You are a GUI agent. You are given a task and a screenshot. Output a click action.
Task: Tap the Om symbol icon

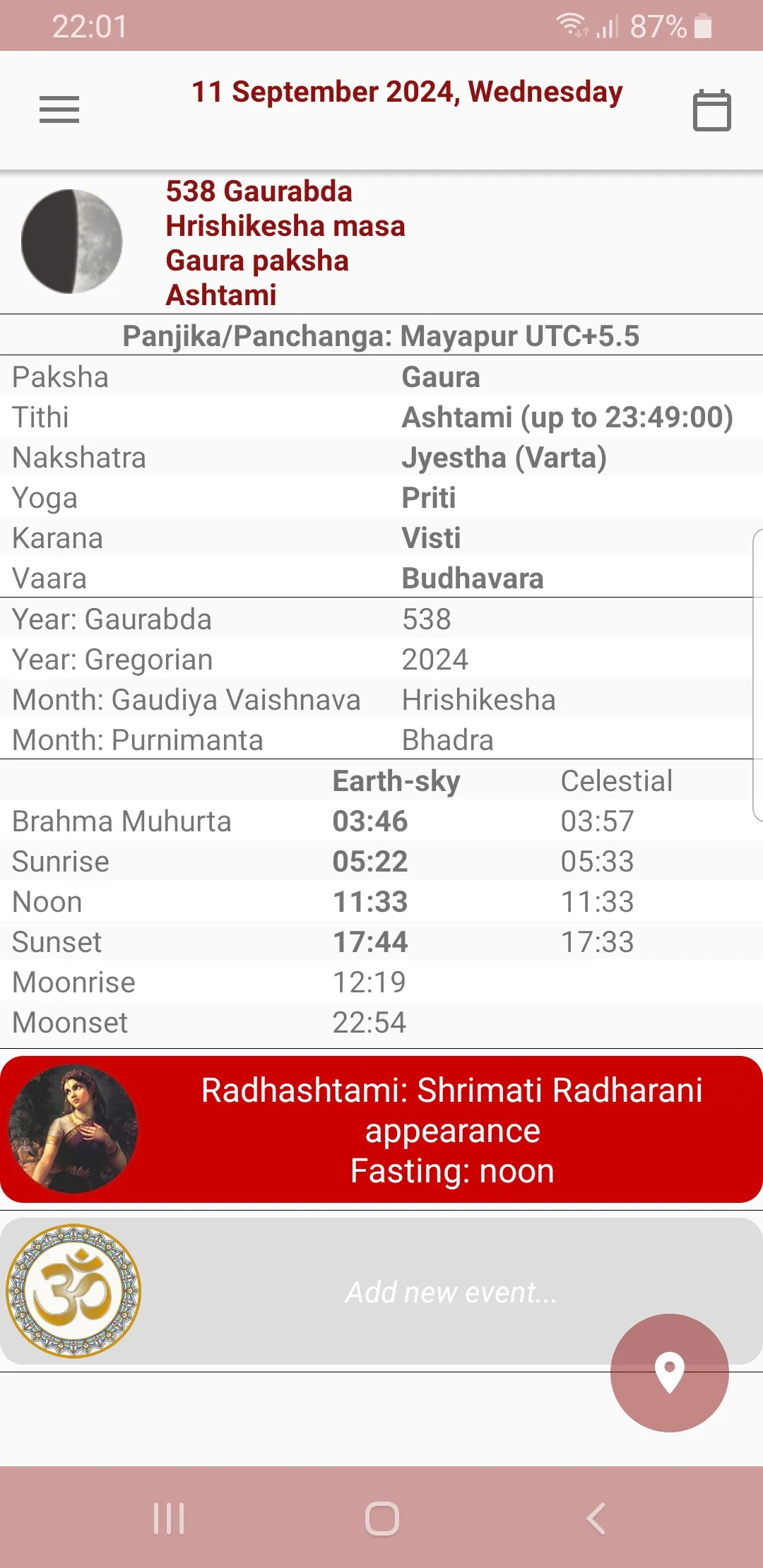tap(76, 1290)
